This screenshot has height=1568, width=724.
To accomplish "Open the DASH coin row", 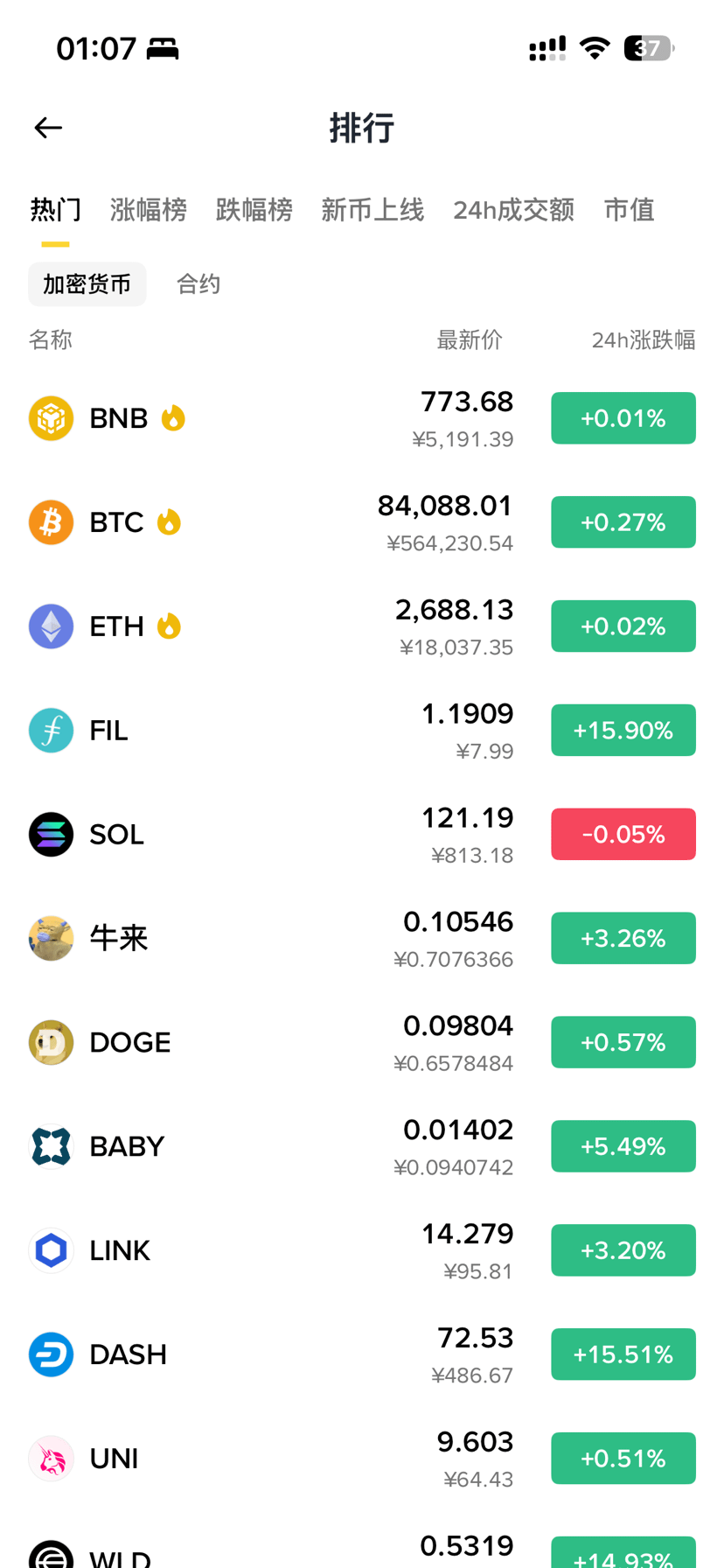I will 362,1355.
